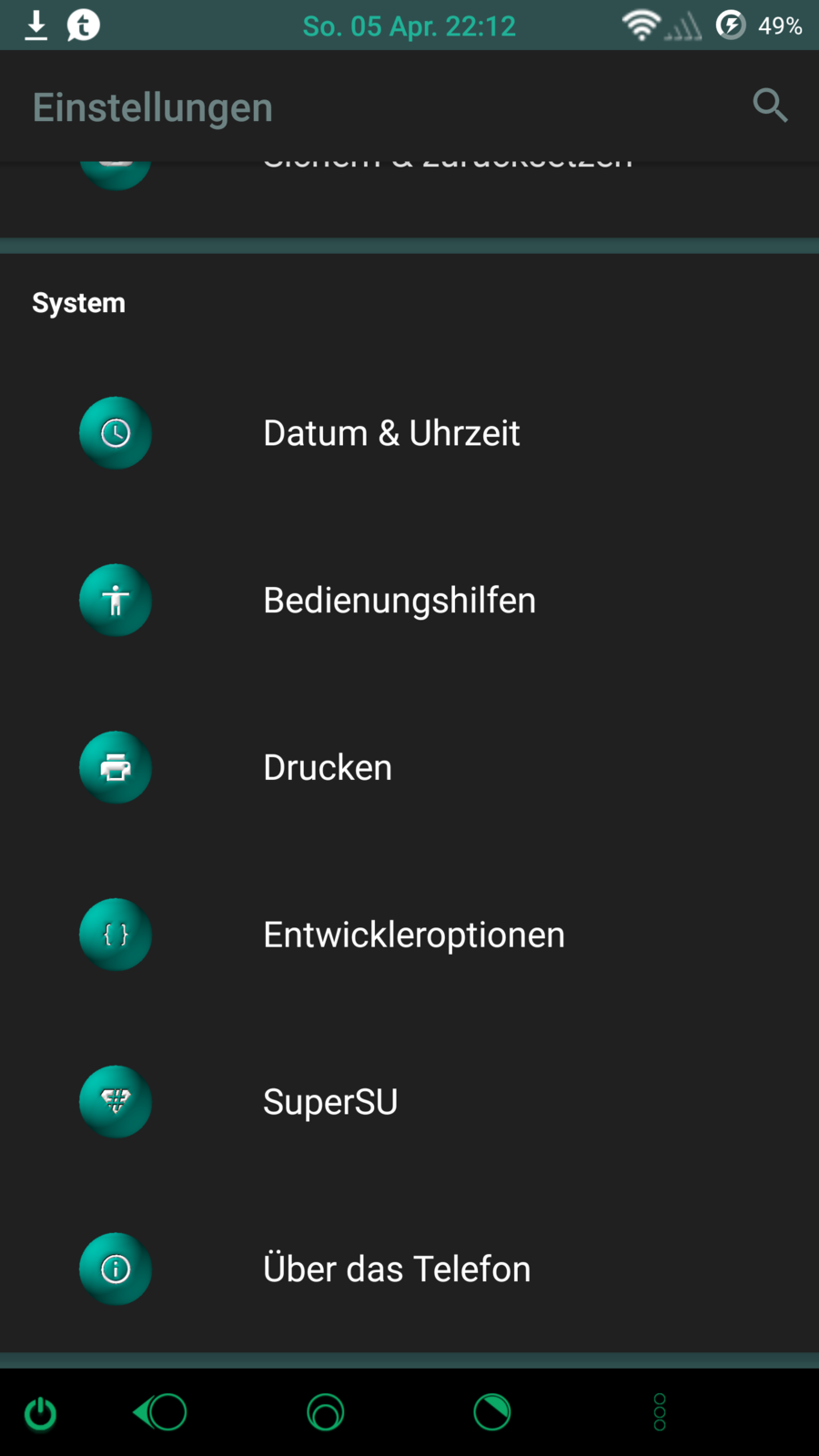Search within Einstellungen

(770, 106)
